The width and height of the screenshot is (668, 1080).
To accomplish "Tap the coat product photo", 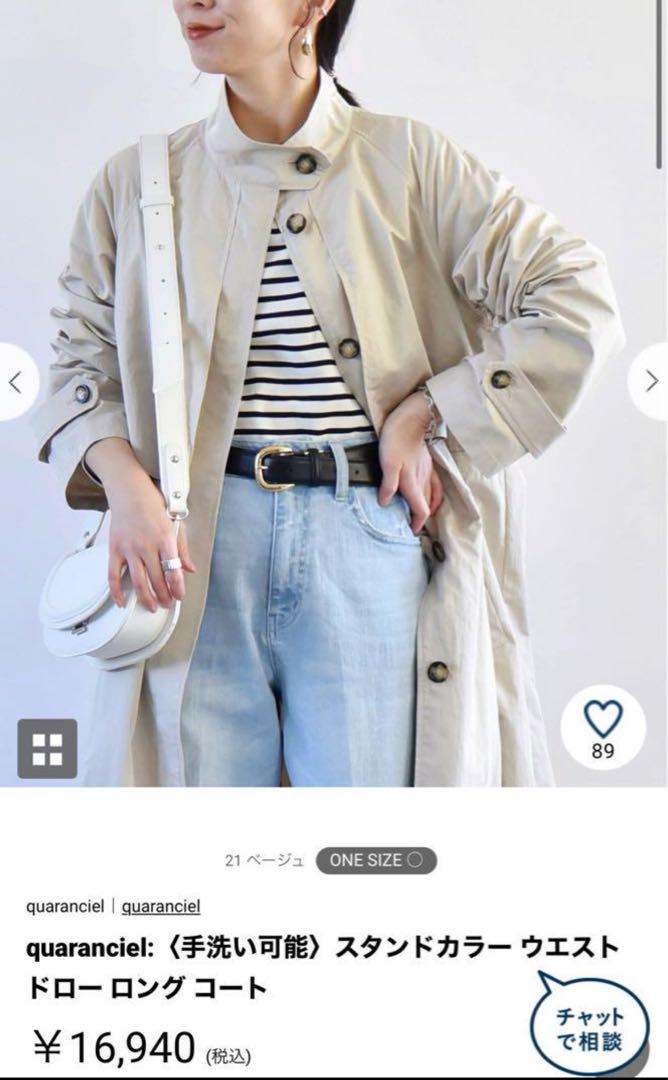I will pyautogui.click(x=334, y=393).
